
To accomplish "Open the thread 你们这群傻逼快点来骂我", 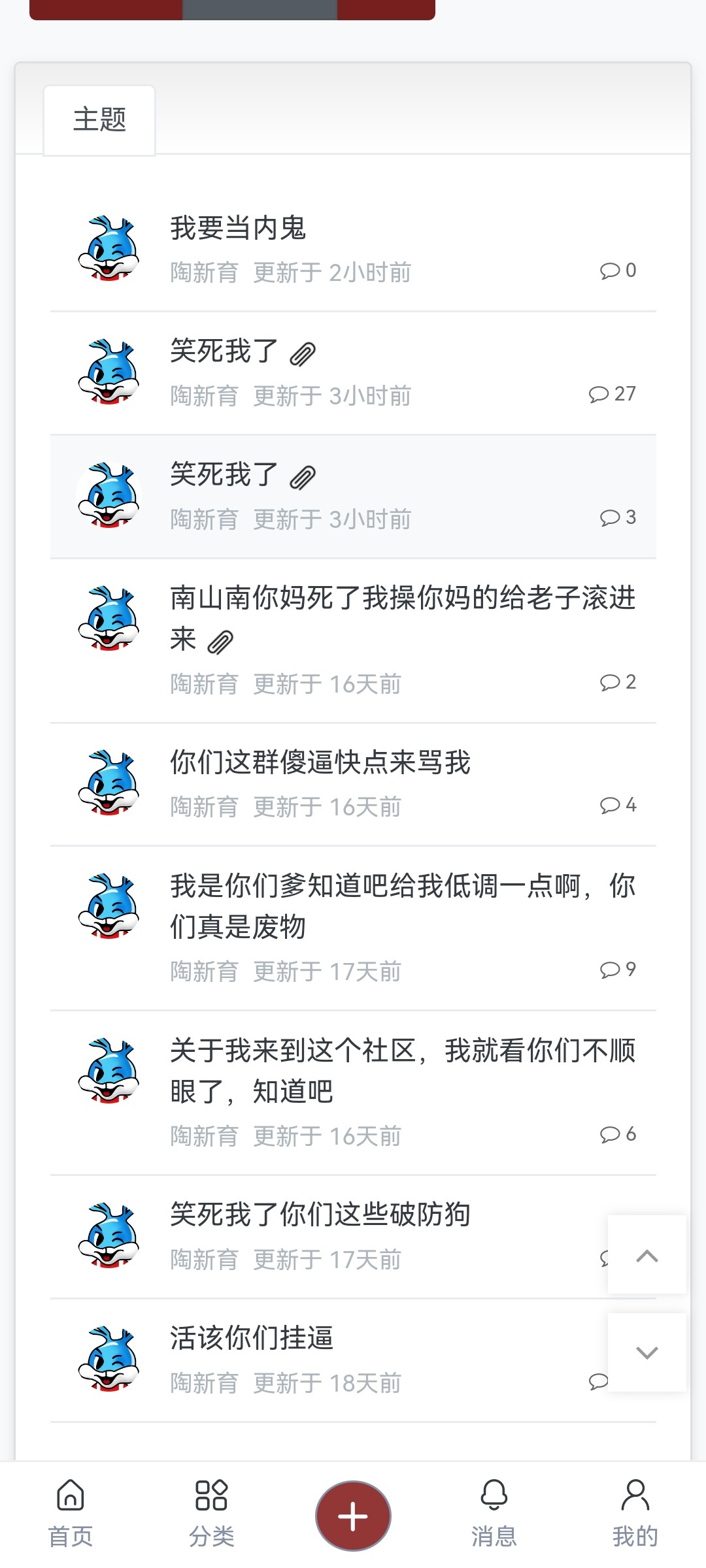I will (320, 762).
